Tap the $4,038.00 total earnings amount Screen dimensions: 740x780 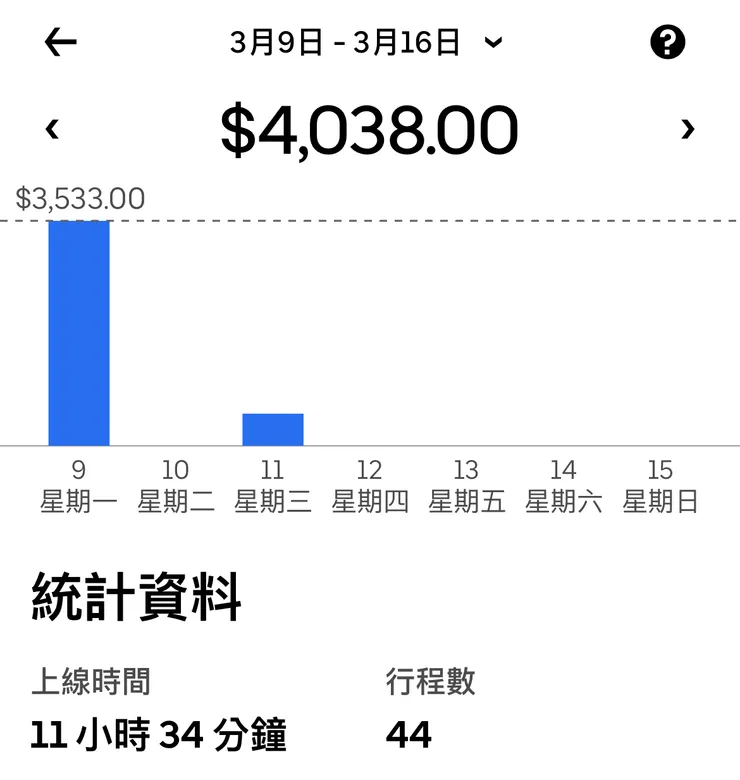click(370, 129)
